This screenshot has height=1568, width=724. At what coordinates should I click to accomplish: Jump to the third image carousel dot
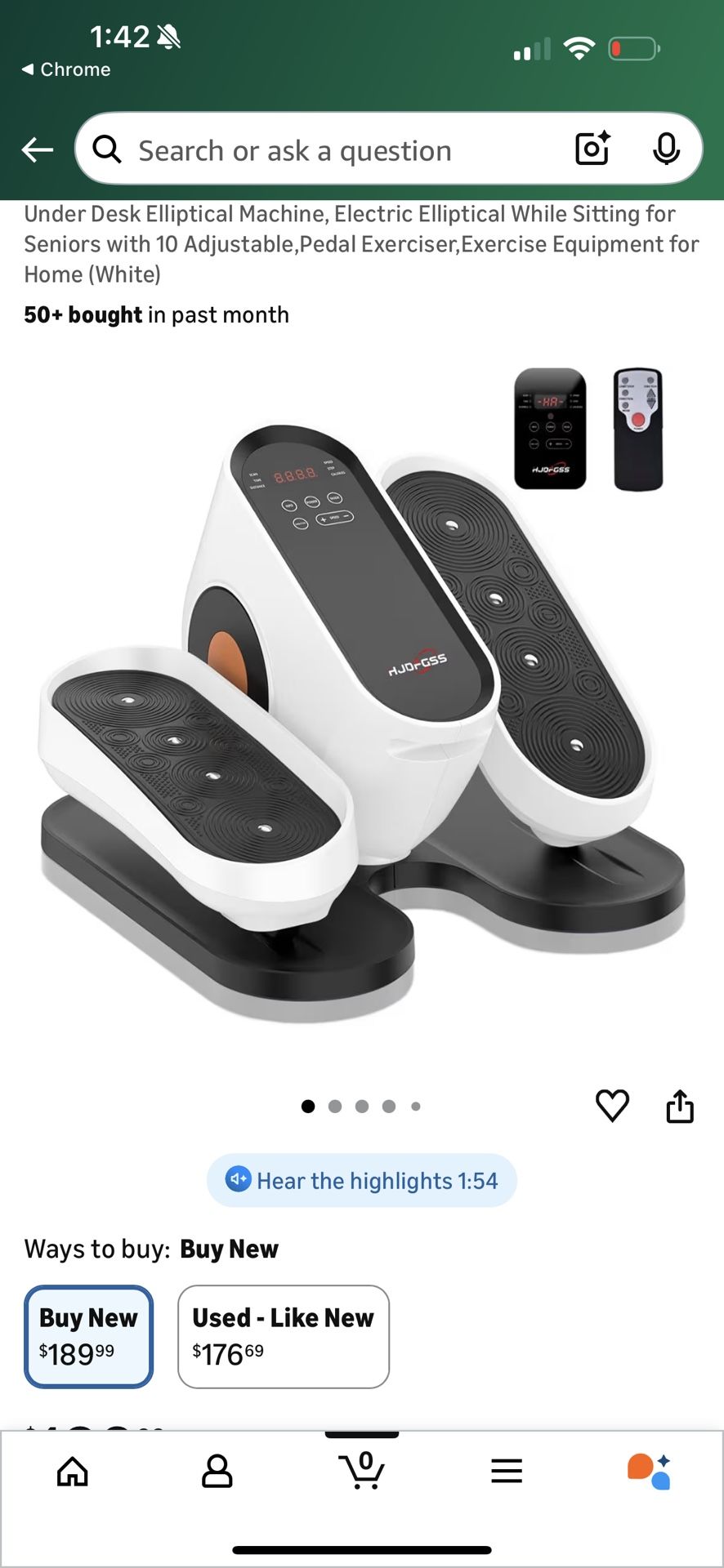tap(362, 1106)
